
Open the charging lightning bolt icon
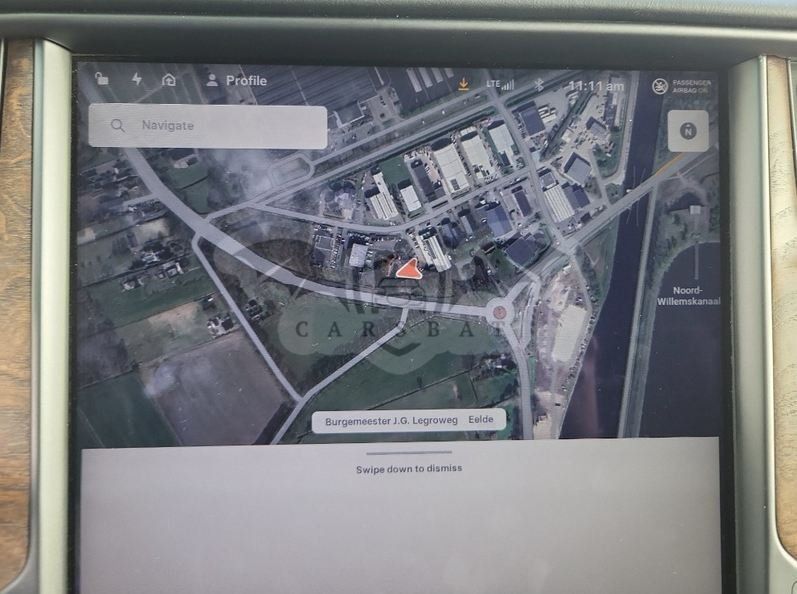(x=137, y=79)
